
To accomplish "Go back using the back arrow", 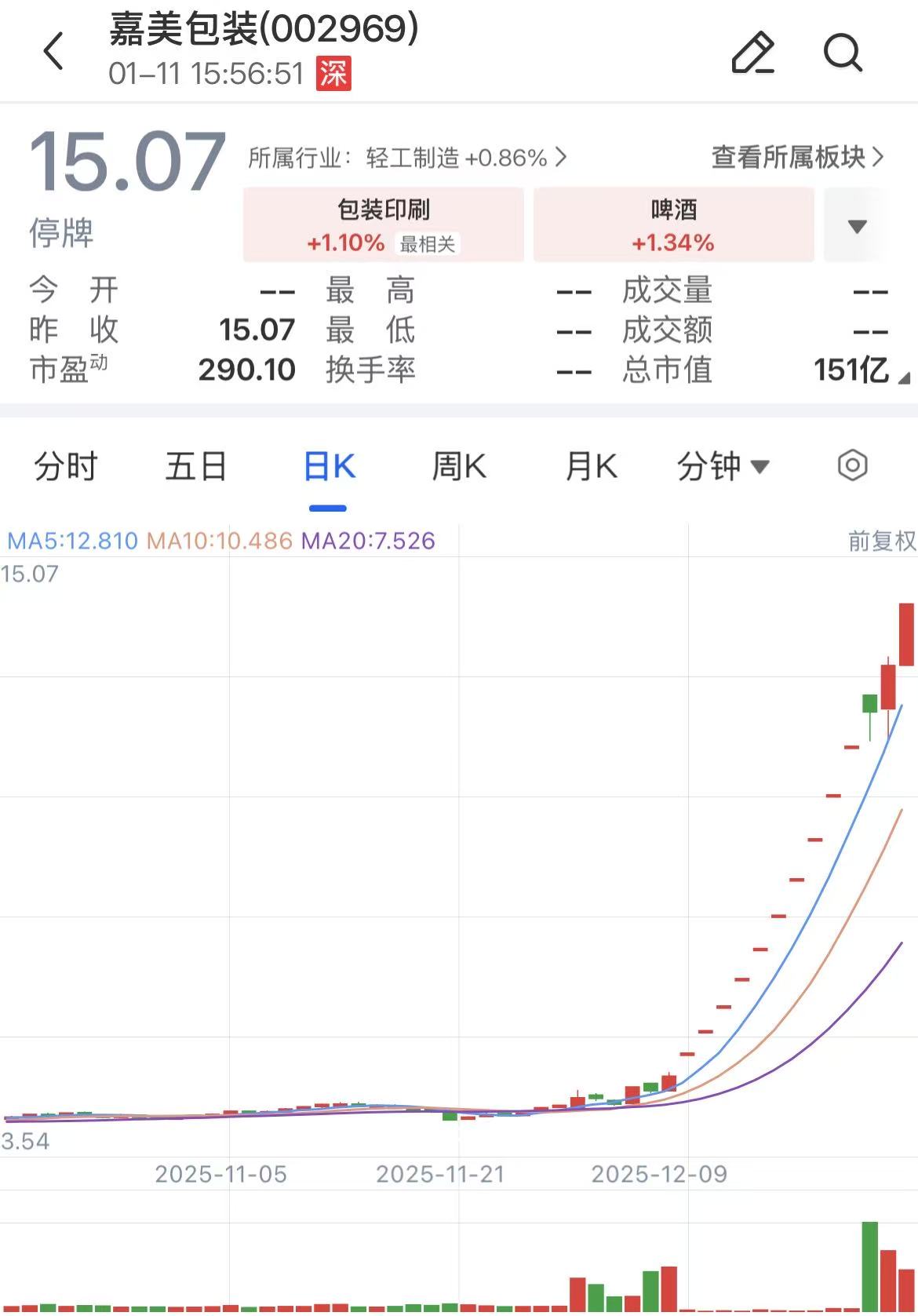I will click(53, 52).
